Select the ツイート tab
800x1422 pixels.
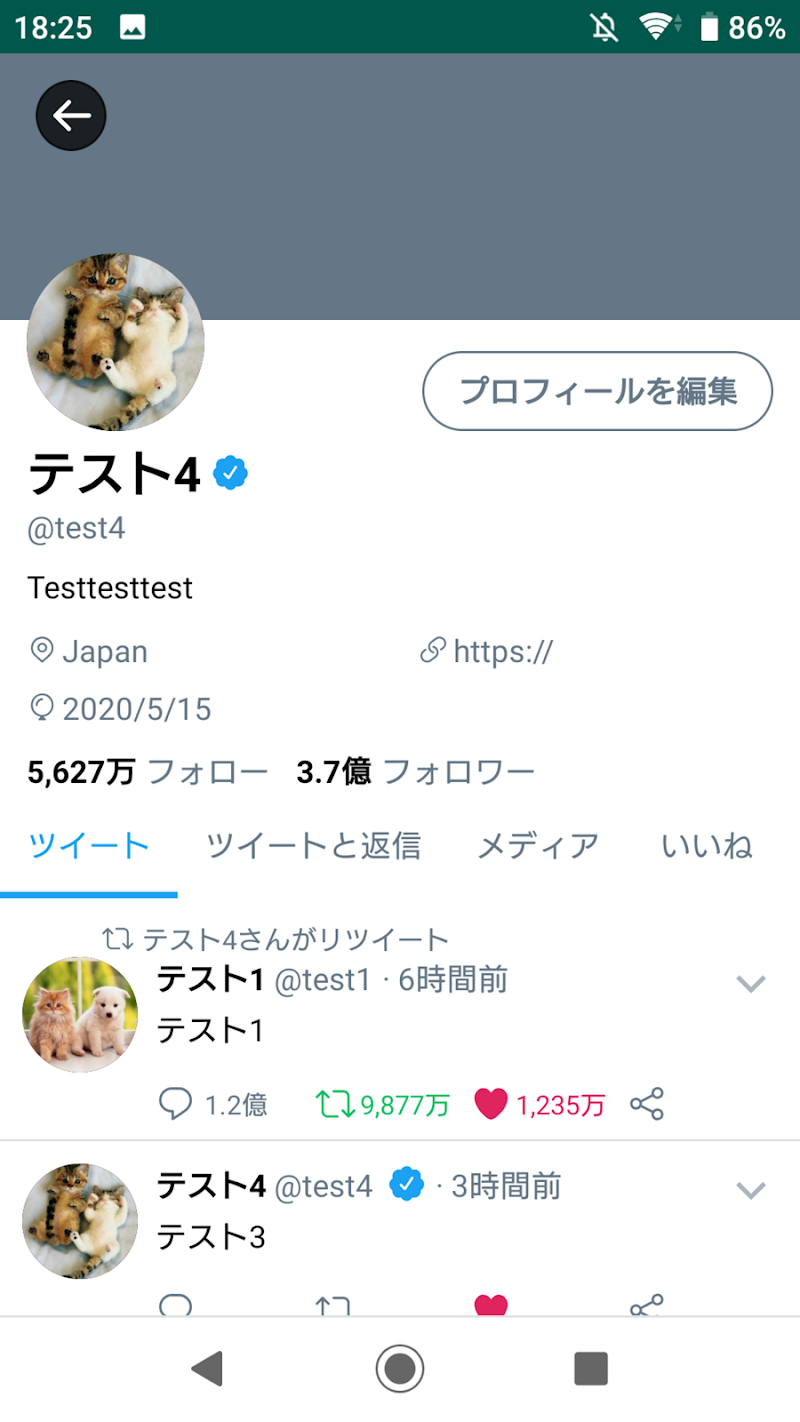[89, 847]
